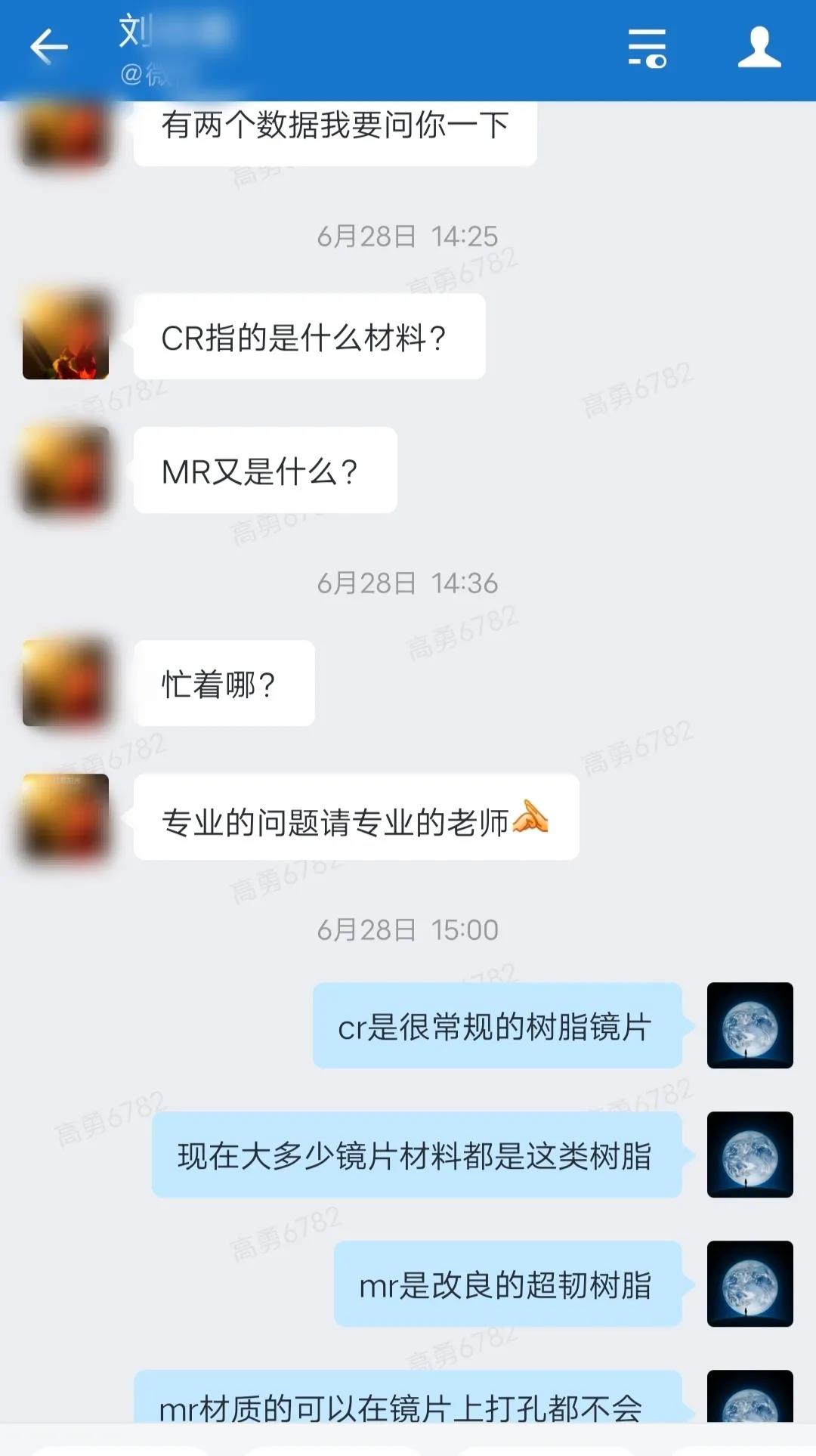Tap sender's avatar beside 'CR指的是什么材料?'
The height and width of the screenshot is (1456, 816).
pyautogui.click(x=66, y=337)
